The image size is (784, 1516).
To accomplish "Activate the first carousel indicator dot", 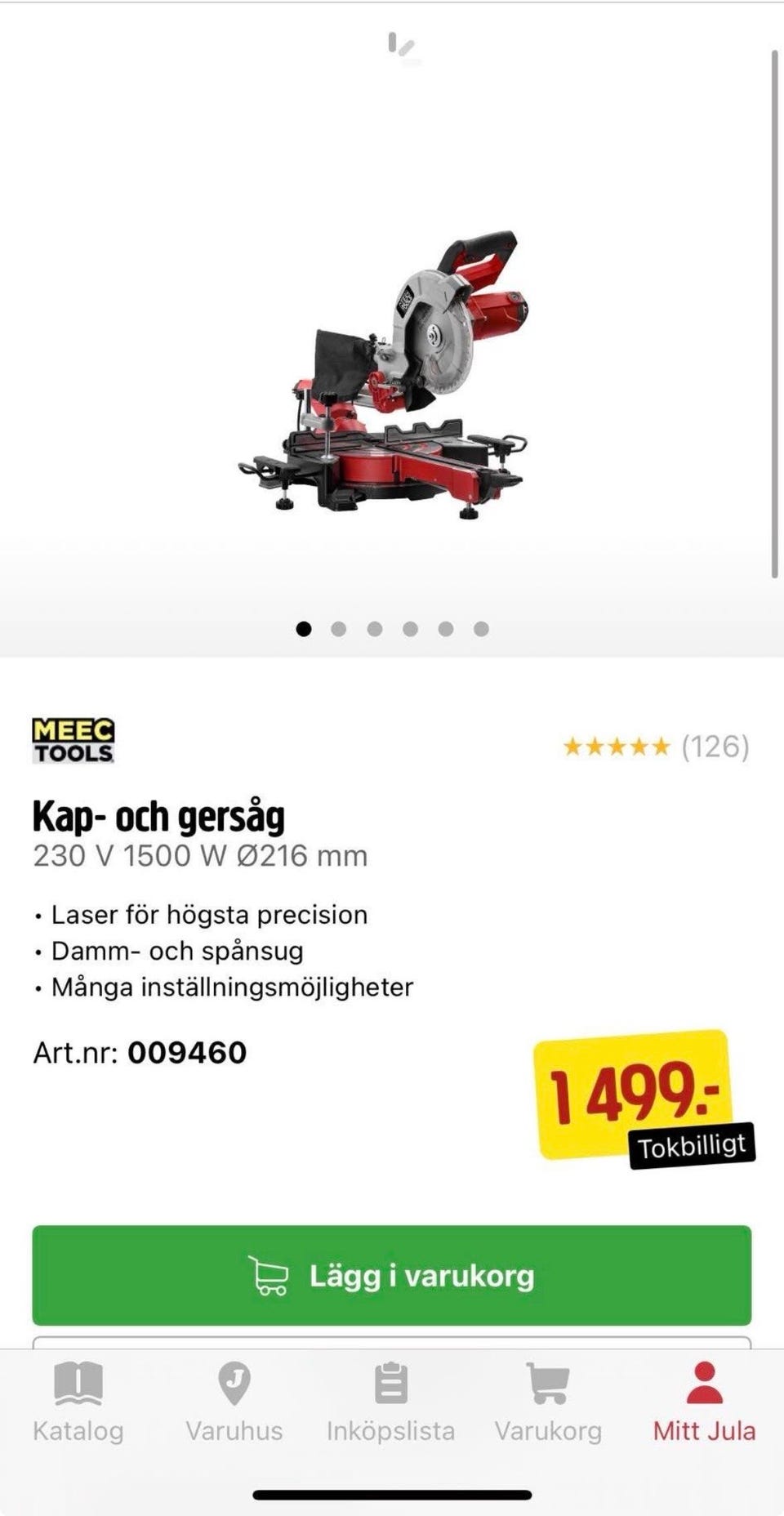I will coord(305,629).
